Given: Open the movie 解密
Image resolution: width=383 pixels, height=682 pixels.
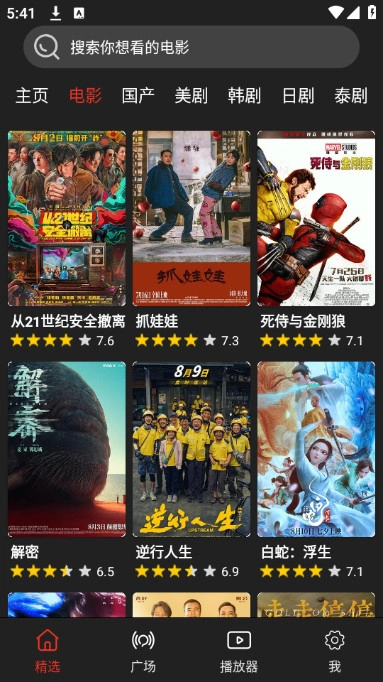Looking at the screenshot, I should pos(67,449).
